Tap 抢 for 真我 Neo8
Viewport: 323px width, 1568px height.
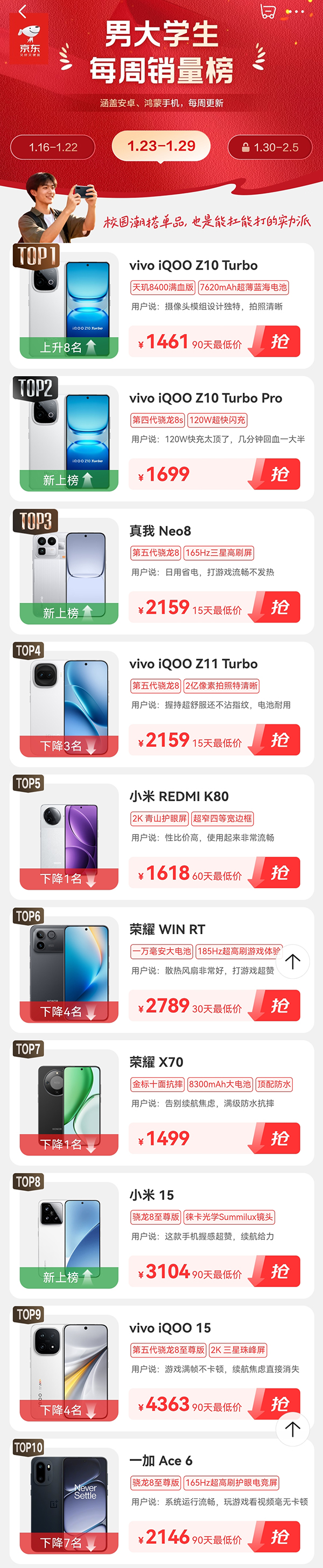tap(278, 607)
